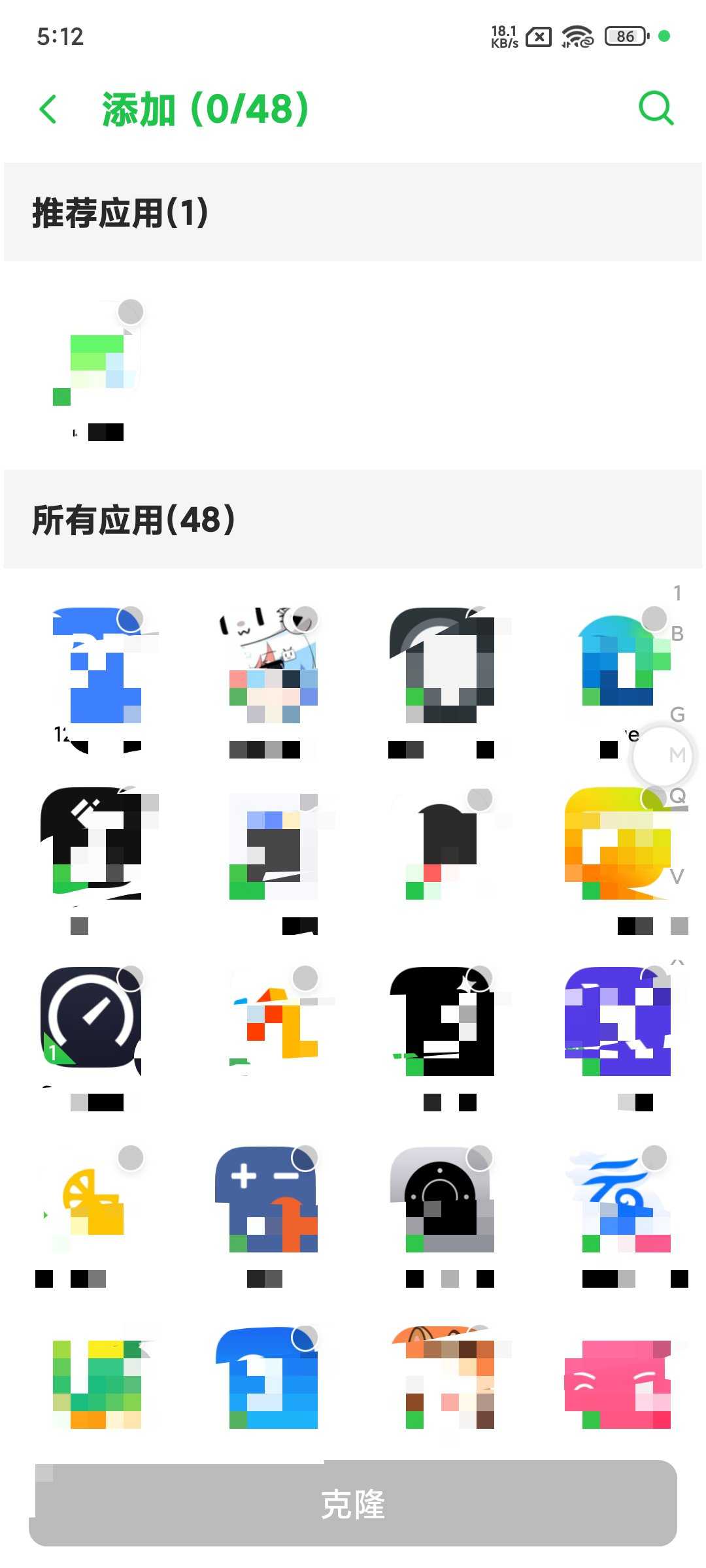The image size is (706, 1568).
Task: Jump to letter V in the index
Action: coord(677,876)
